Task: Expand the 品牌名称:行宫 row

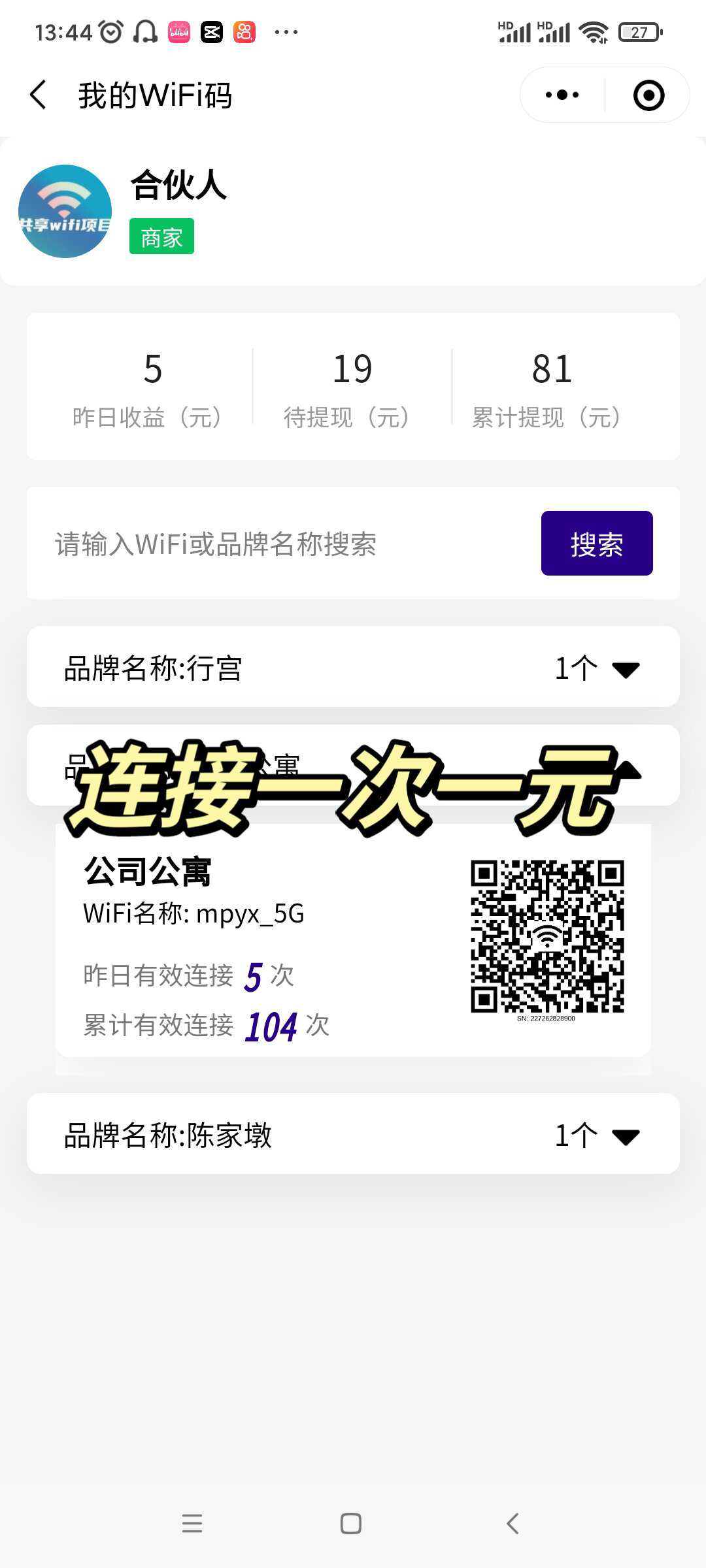Action: pyautogui.click(x=353, y=667)
